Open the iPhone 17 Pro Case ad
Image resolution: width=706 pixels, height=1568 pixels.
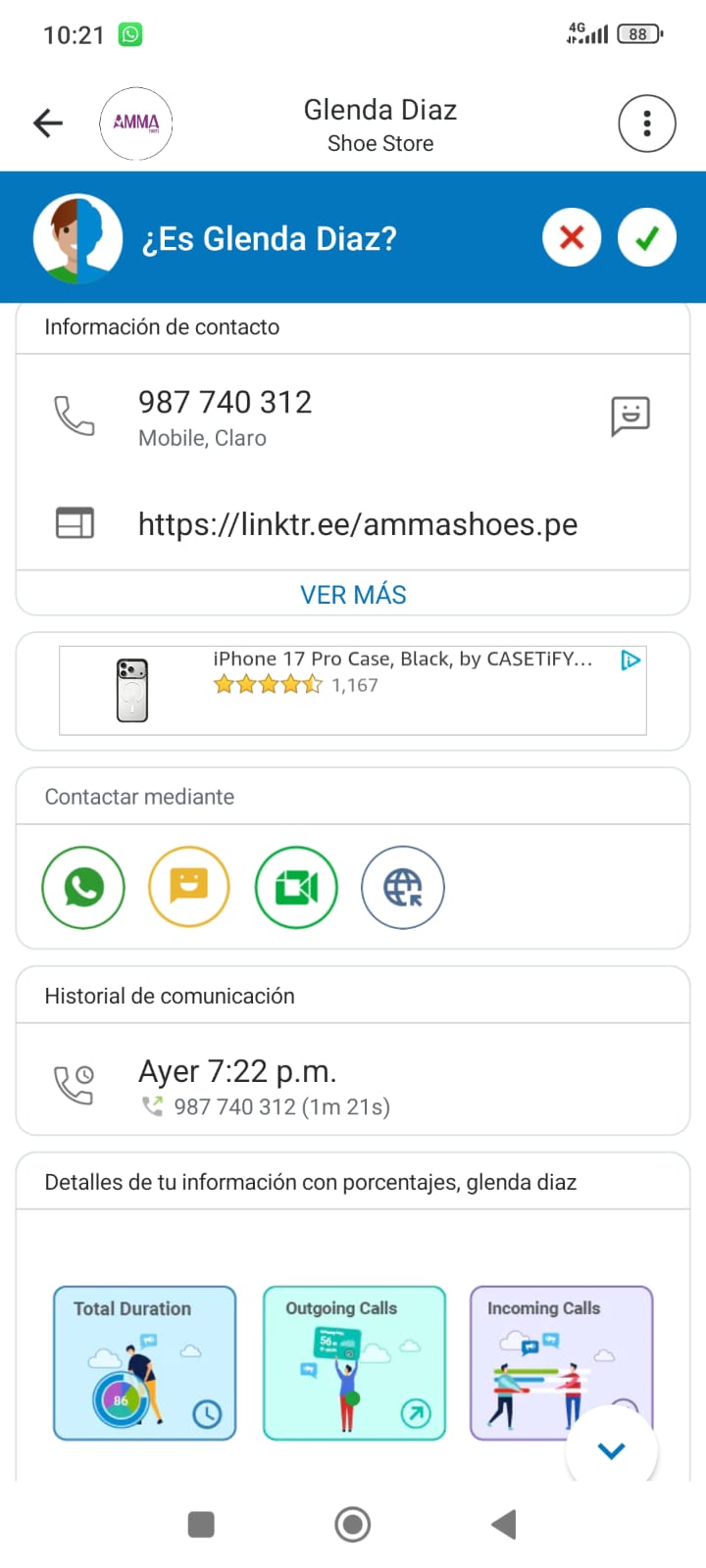(x=353, y=690)
